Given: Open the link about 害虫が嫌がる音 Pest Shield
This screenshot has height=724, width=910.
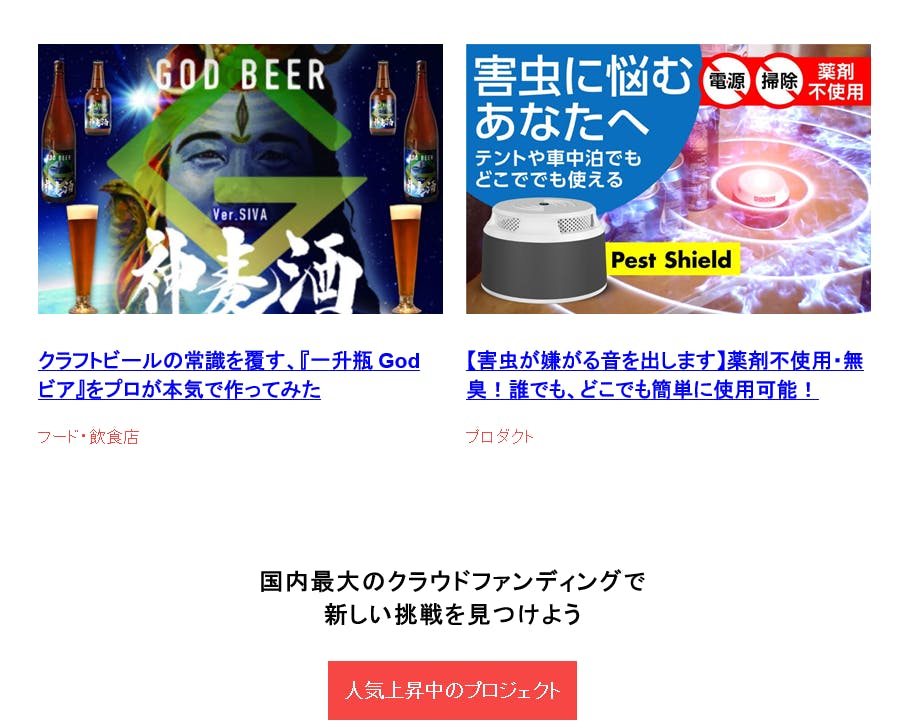Looking at the screenshot, I should tap(664, 375).
